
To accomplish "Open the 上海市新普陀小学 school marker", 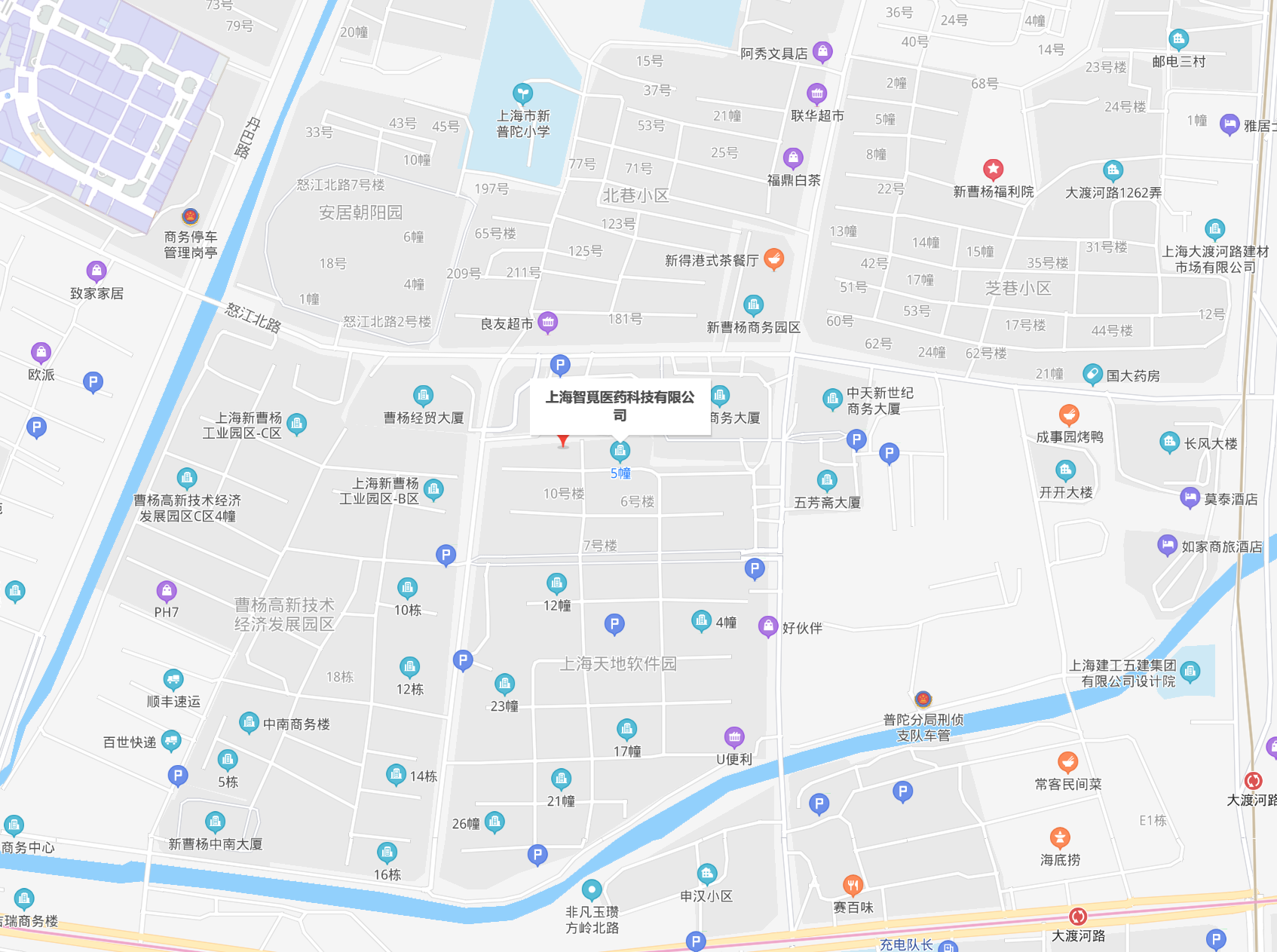I will [x=522, y=93].
